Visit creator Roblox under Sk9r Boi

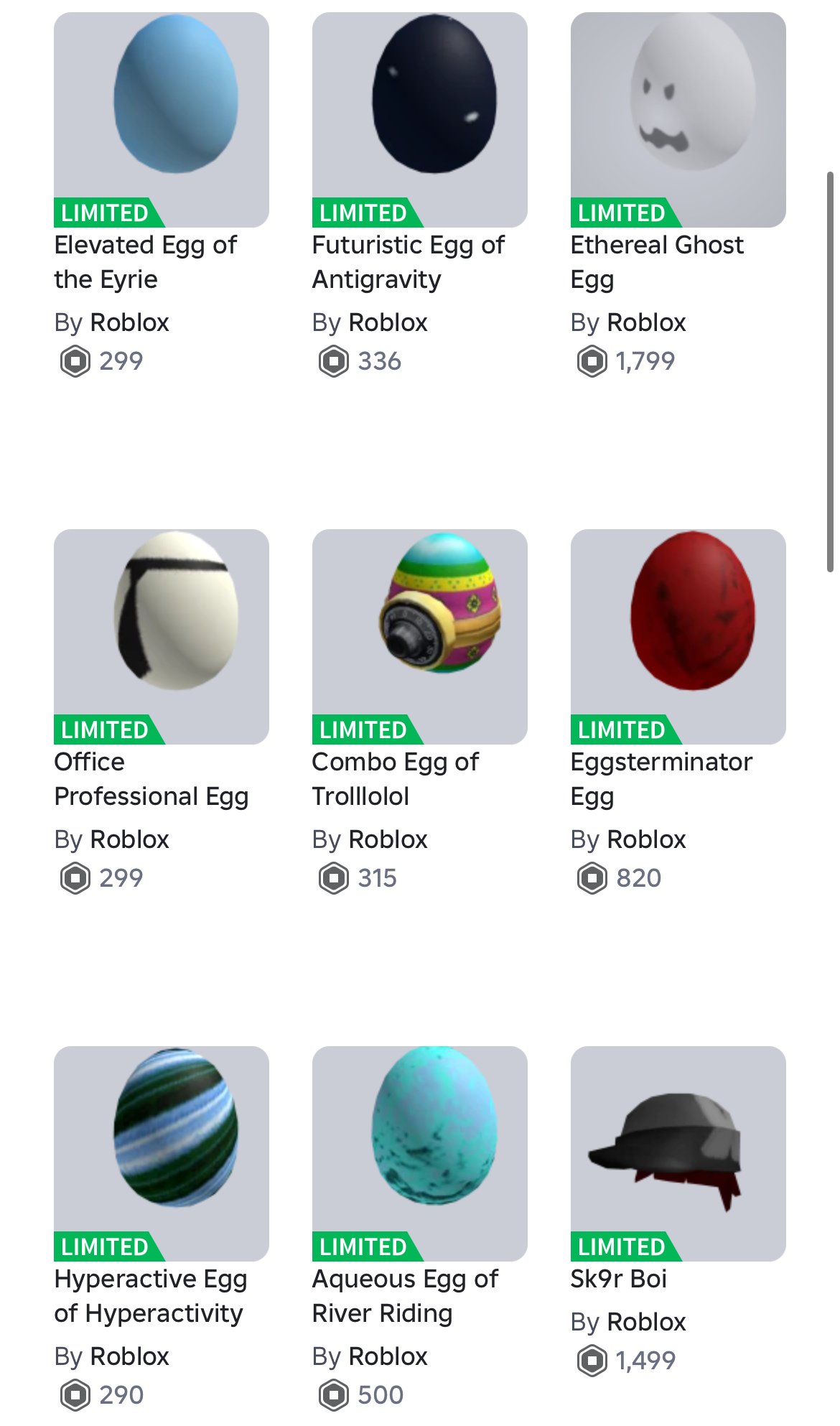[646, 1322]
